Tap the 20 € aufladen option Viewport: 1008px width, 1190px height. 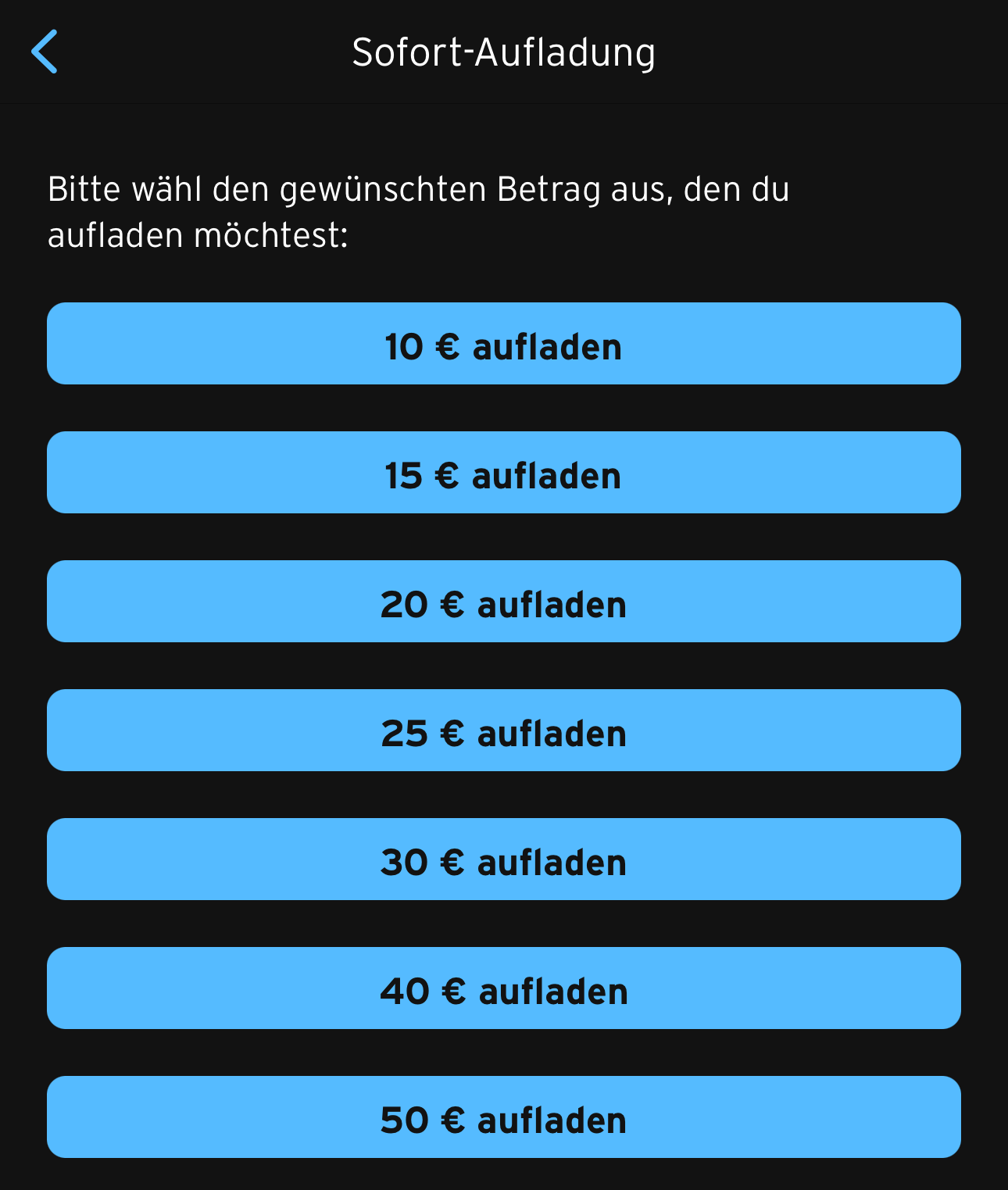pos(503,602)
